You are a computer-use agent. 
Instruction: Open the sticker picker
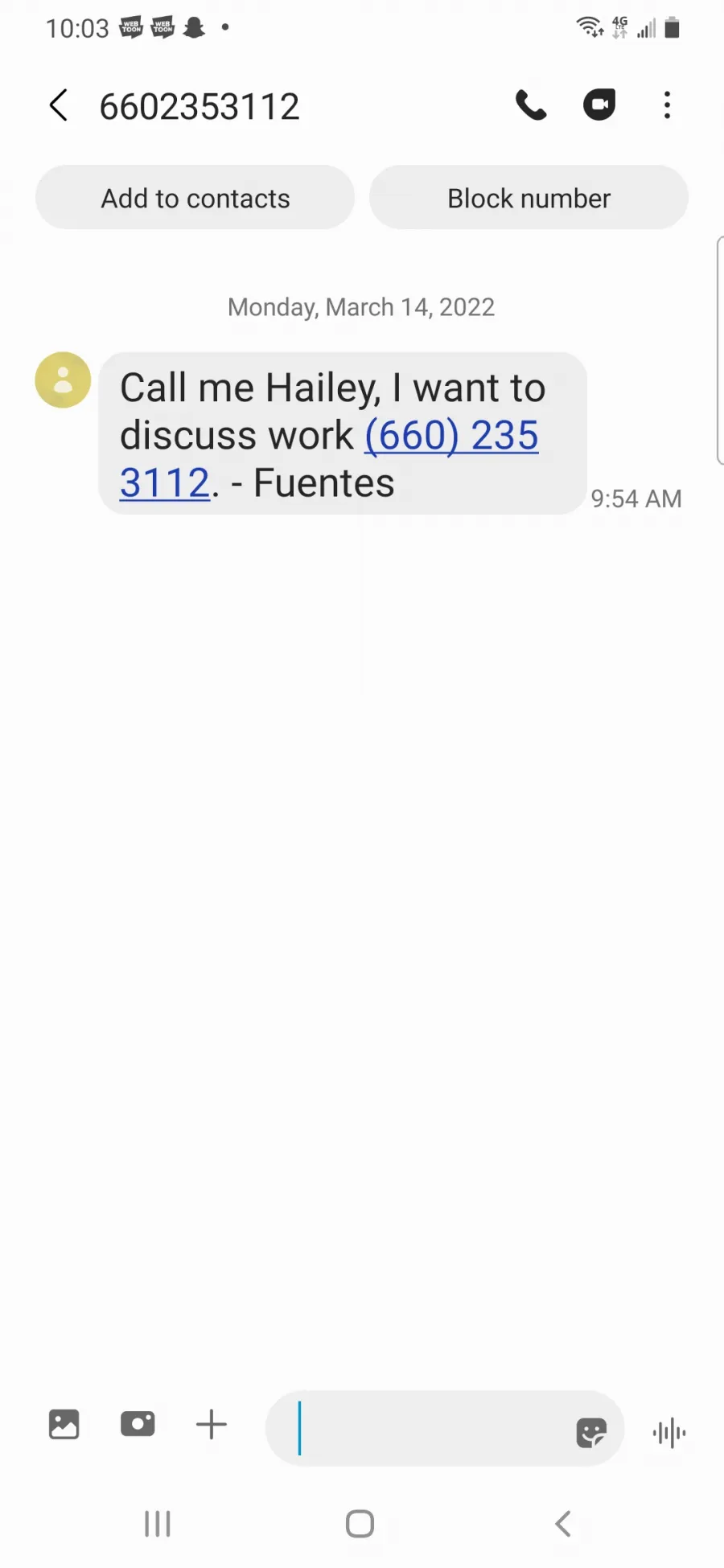pos(591,1432)
